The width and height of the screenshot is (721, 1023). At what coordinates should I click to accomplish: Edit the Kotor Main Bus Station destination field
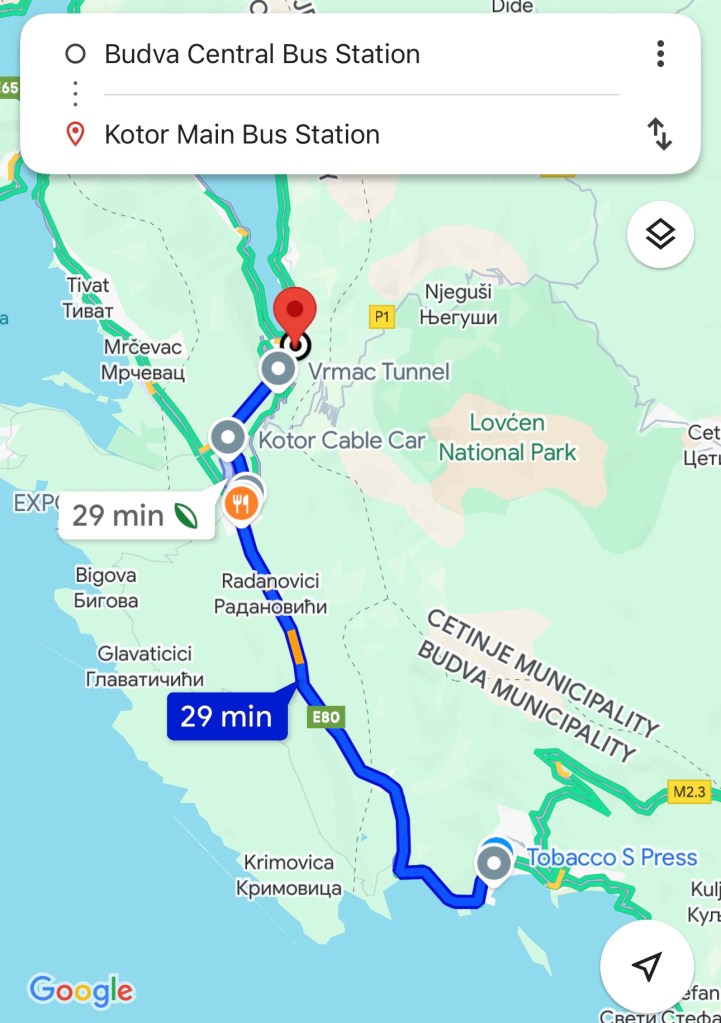(242, 134)
